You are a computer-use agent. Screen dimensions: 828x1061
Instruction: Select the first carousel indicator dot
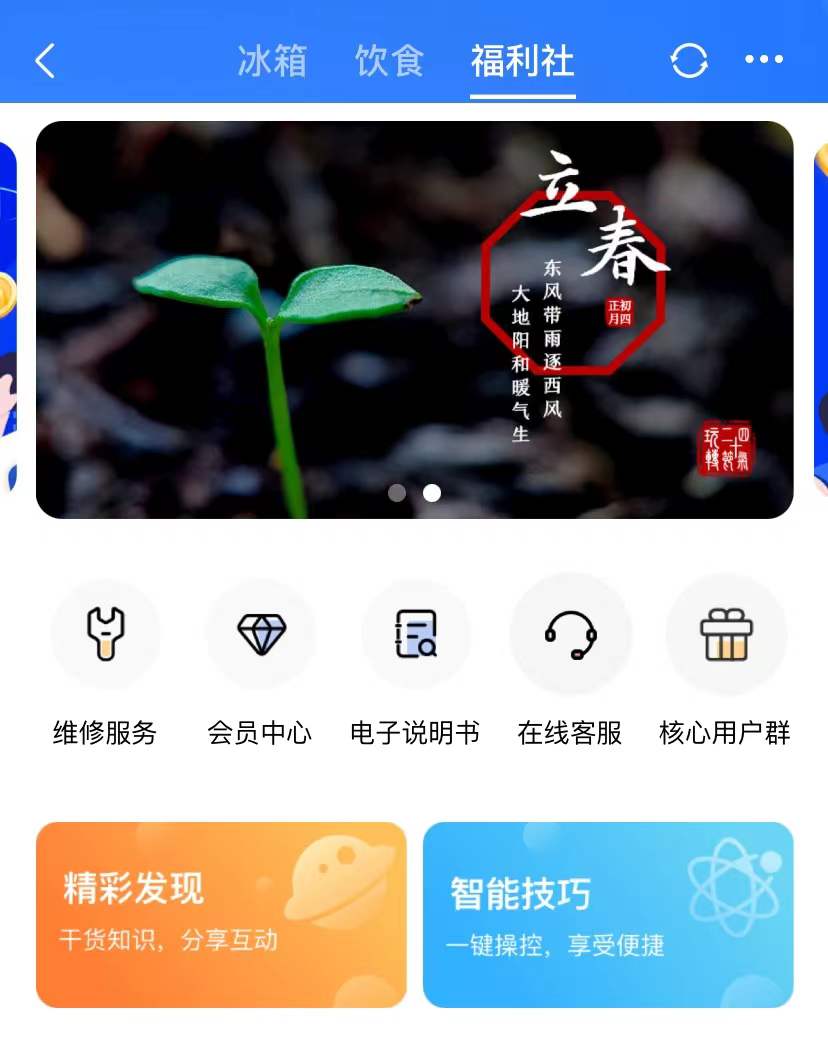click(397, 493)
